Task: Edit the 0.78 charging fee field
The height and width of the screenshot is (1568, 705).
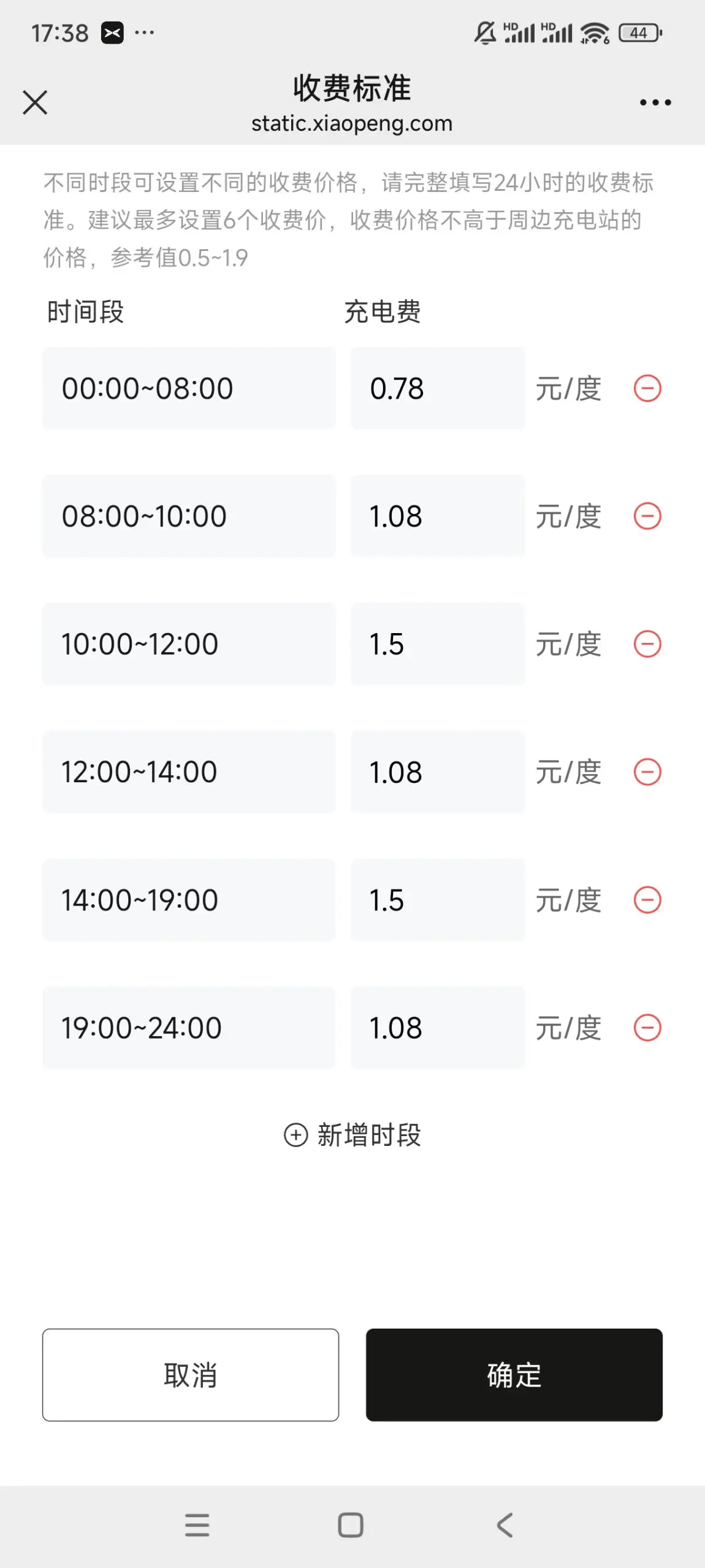Action: pyautogui.click(x=437, y=388)
